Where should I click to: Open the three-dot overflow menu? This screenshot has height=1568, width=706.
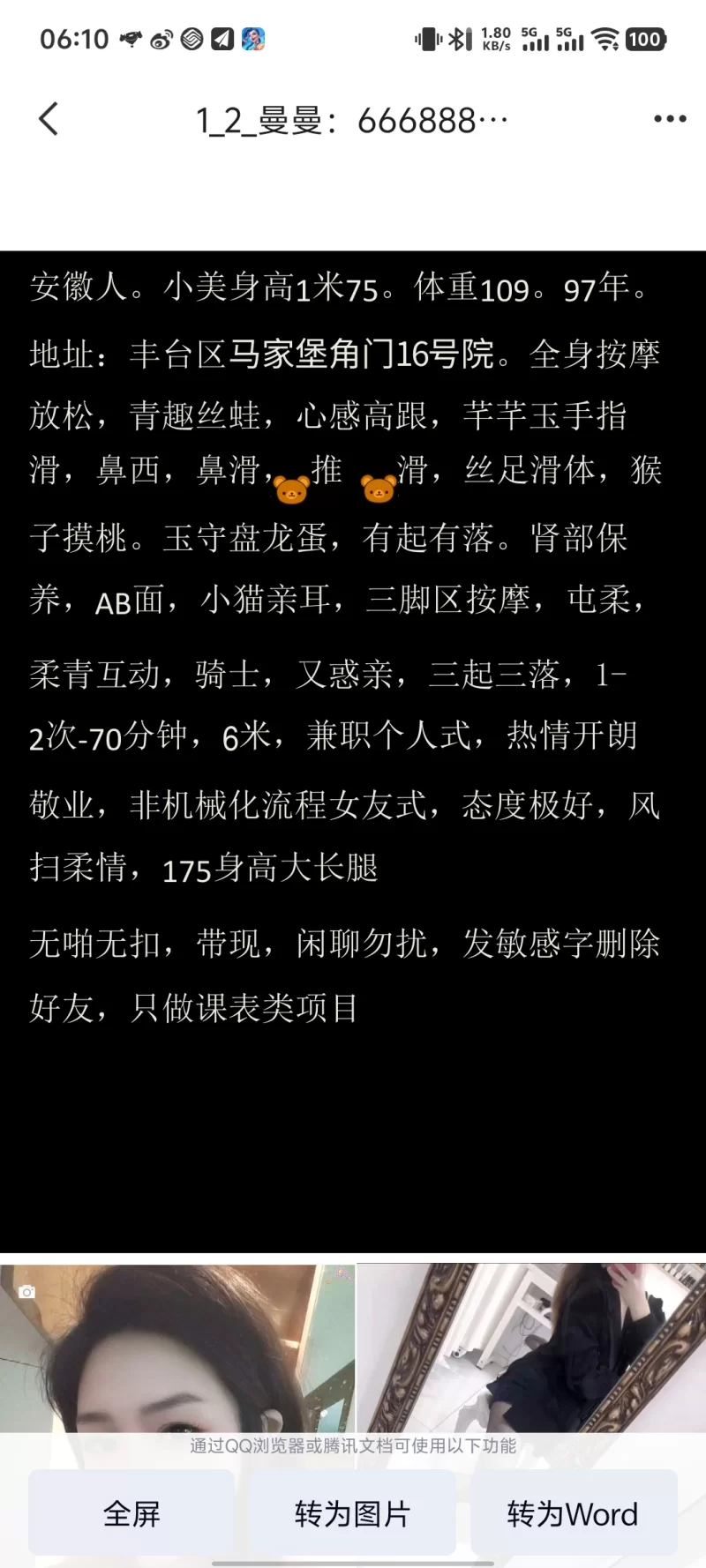(x=670, y=119)
